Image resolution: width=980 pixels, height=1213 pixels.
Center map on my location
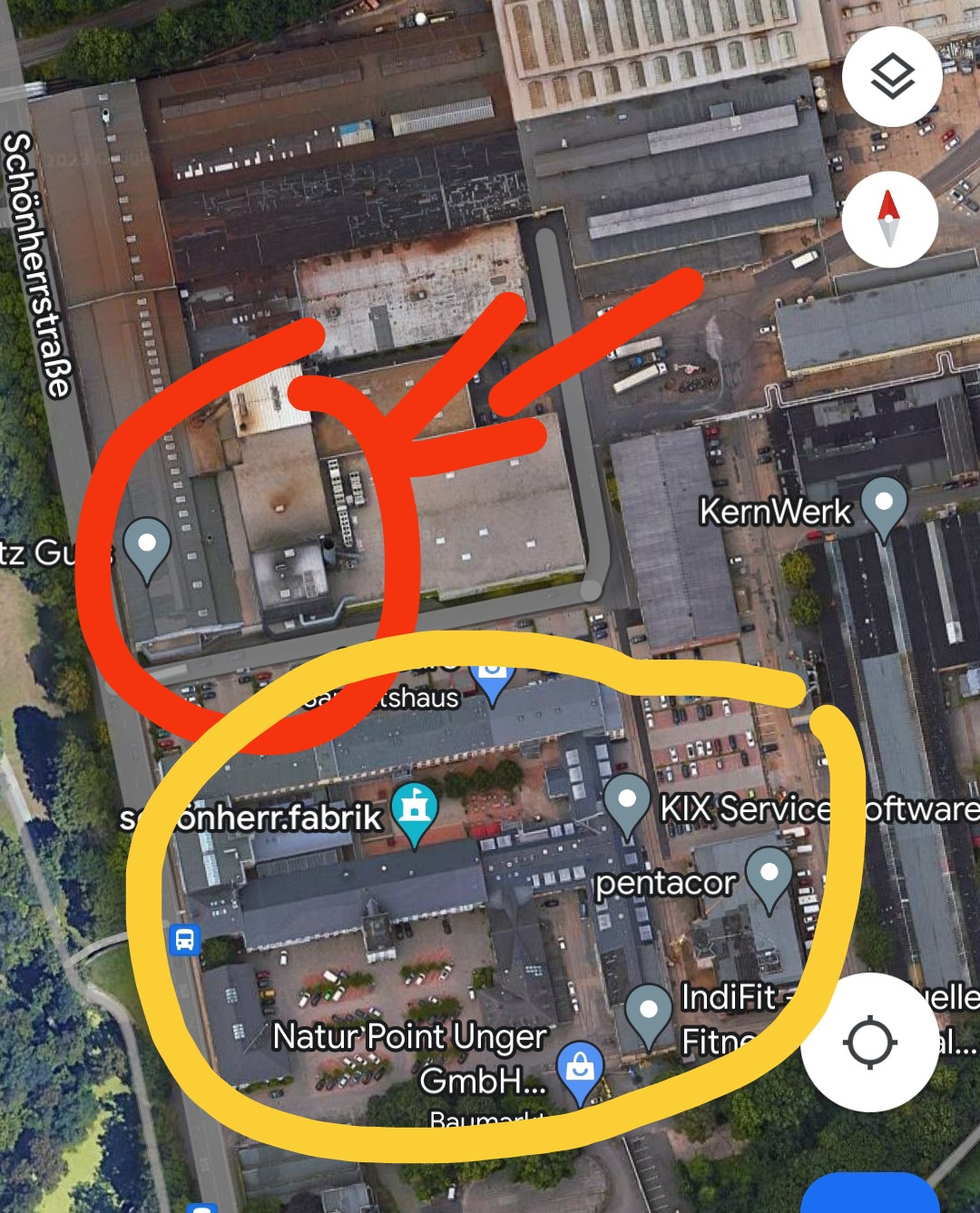pyautogui.click(x=869, y=1042)
